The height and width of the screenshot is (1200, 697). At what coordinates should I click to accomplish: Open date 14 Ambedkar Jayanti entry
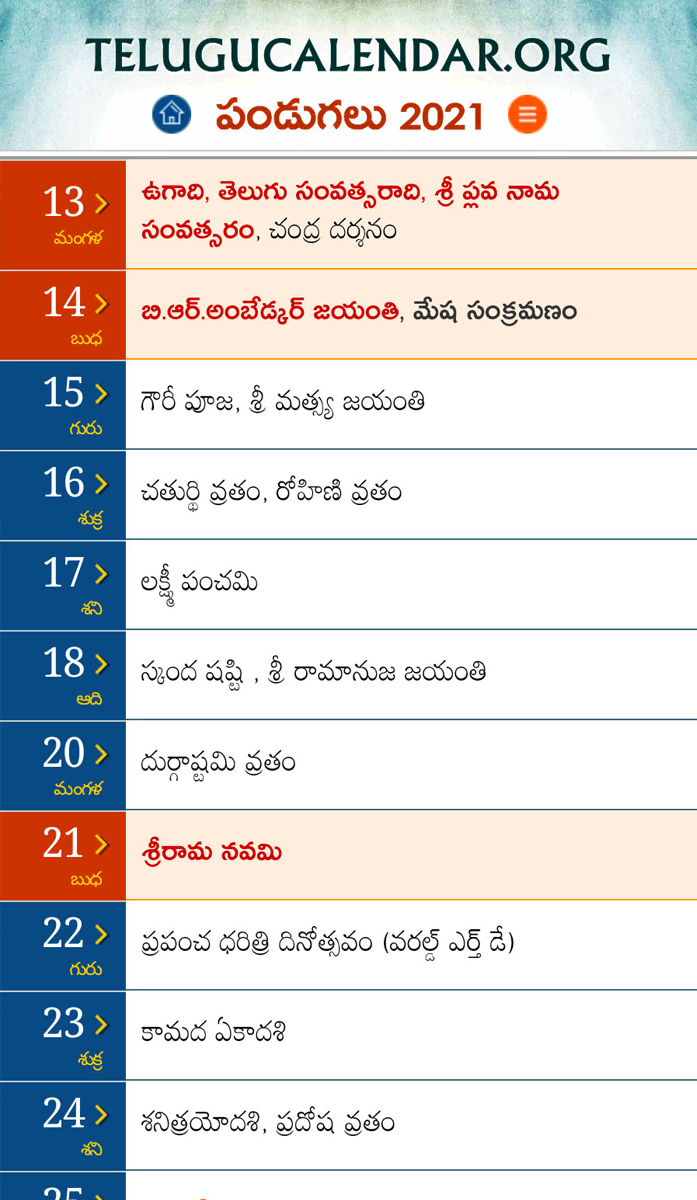coord(348,315)
